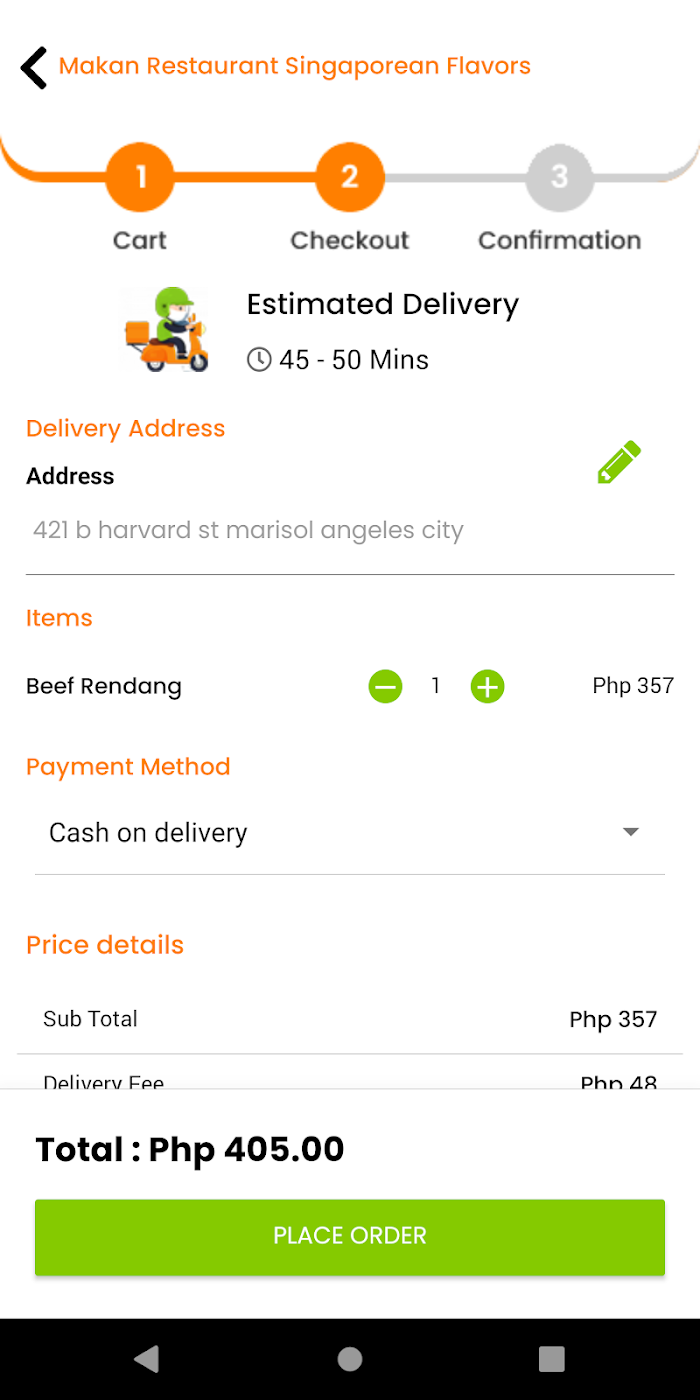Decrease Beef Rendang quantity
This screenshot has height=1400, width=700.
coord(385,687)
